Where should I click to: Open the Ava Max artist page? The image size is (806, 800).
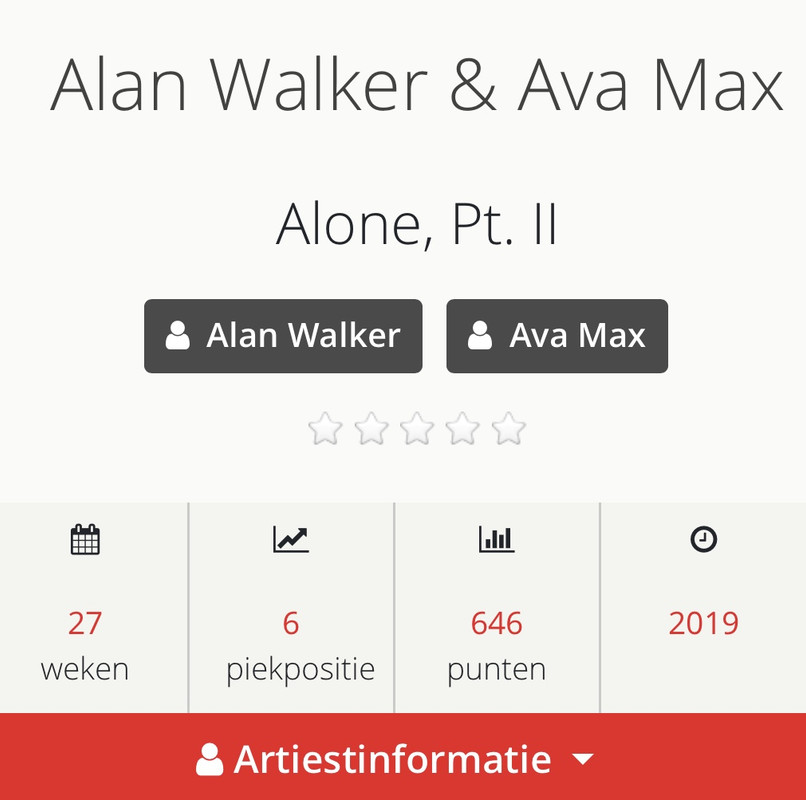pos(557,336)
